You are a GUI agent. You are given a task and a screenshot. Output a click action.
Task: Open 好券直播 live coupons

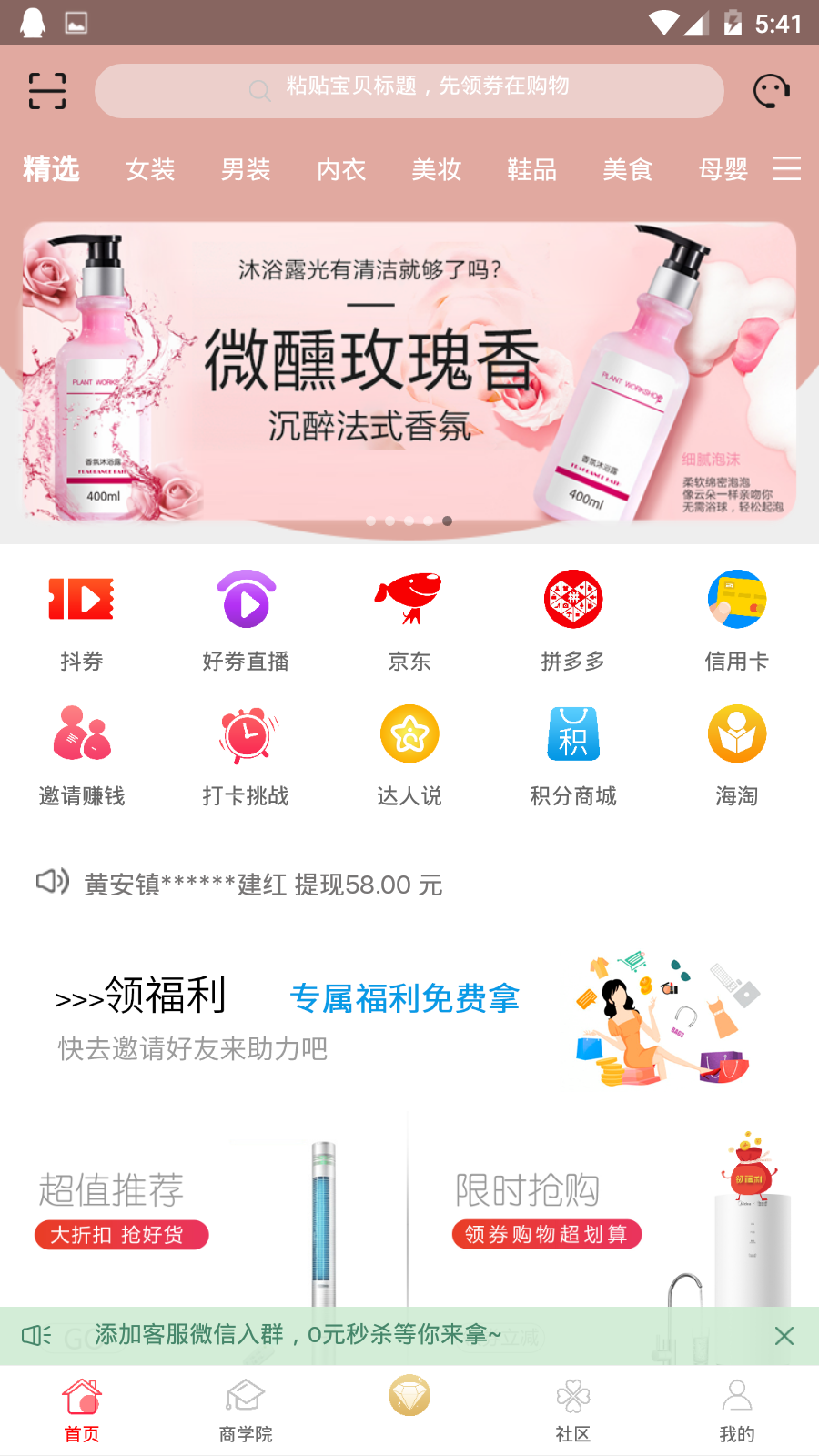246,621
